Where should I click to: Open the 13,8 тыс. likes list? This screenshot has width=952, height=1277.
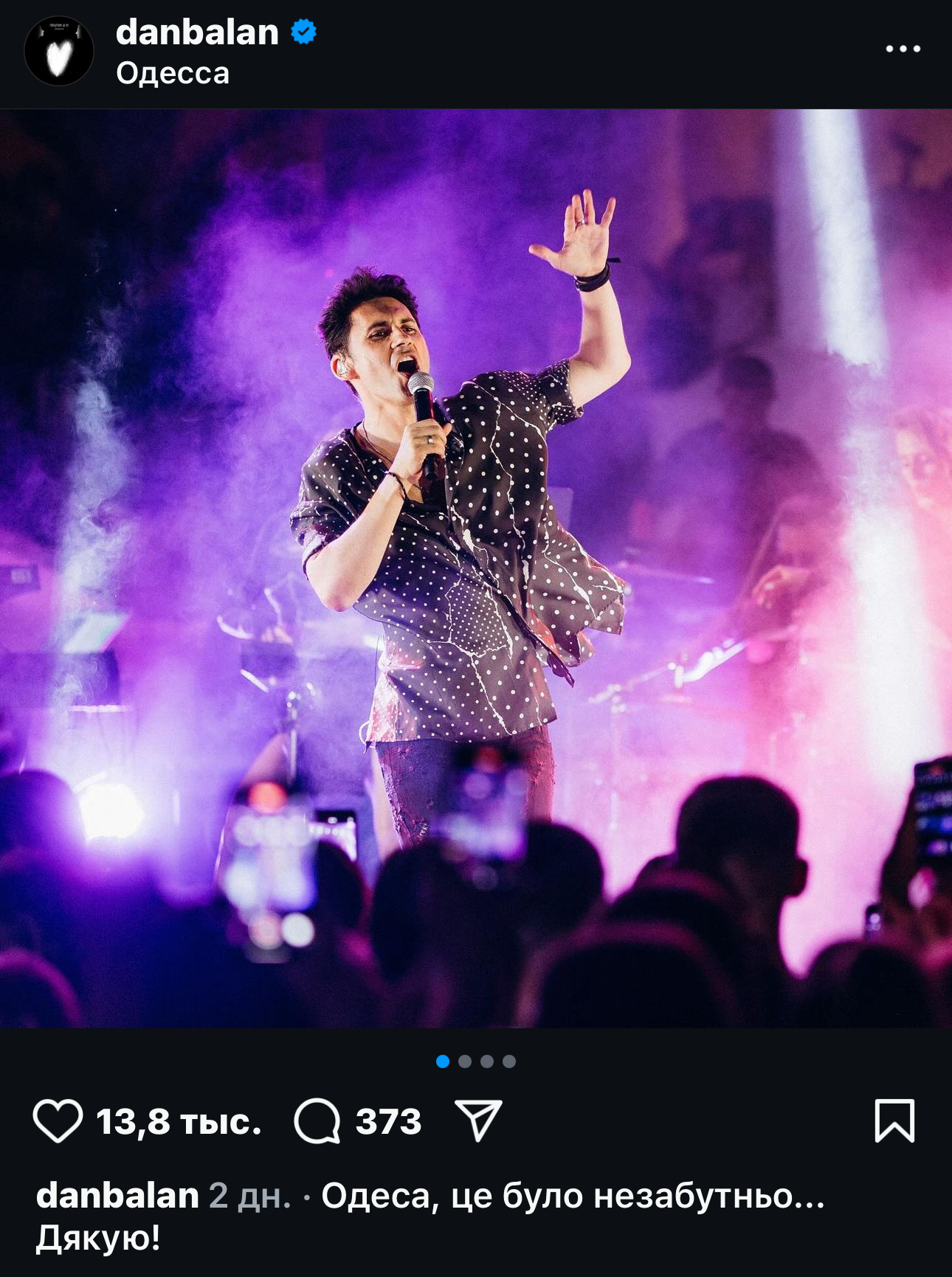click(x=179, y=1121)
